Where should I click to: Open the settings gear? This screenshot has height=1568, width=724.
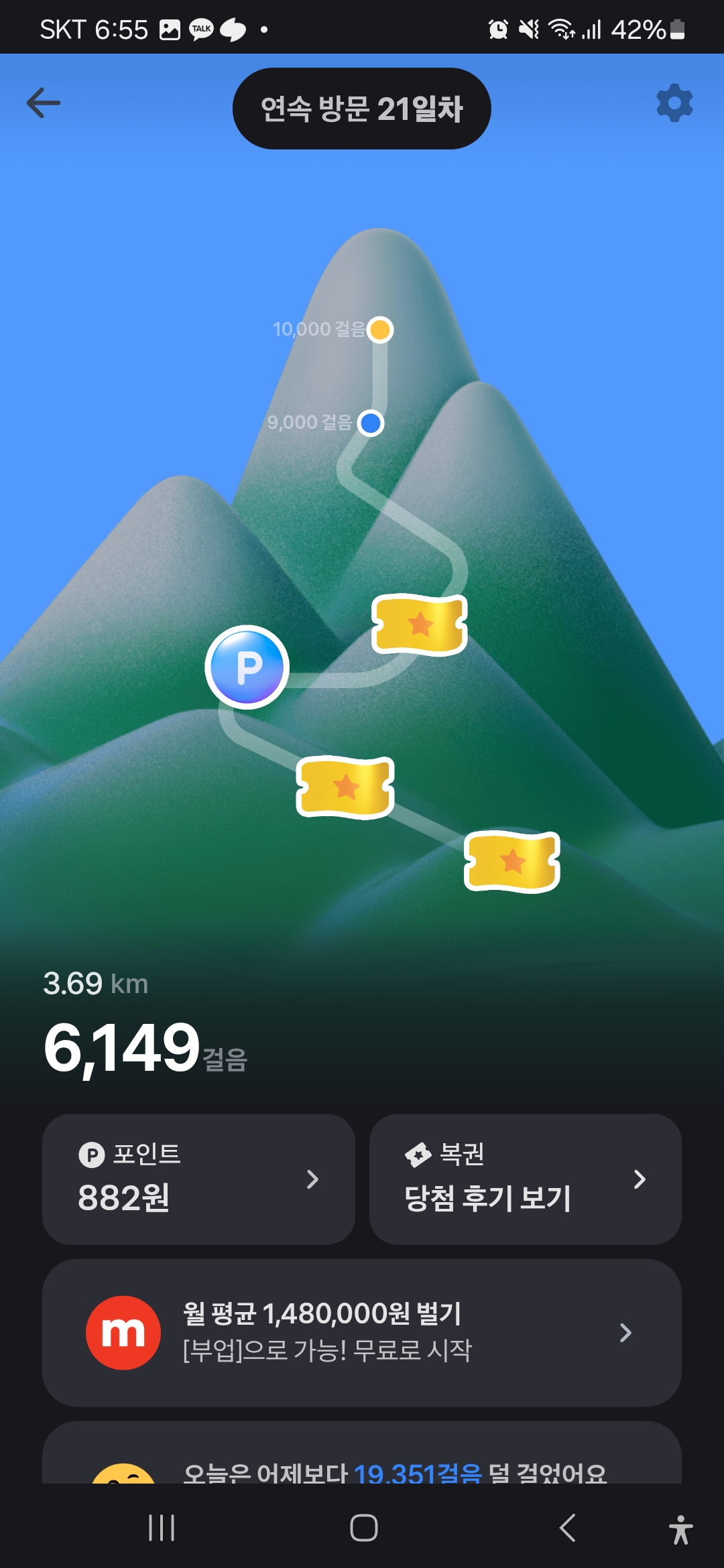pos(674,103)
